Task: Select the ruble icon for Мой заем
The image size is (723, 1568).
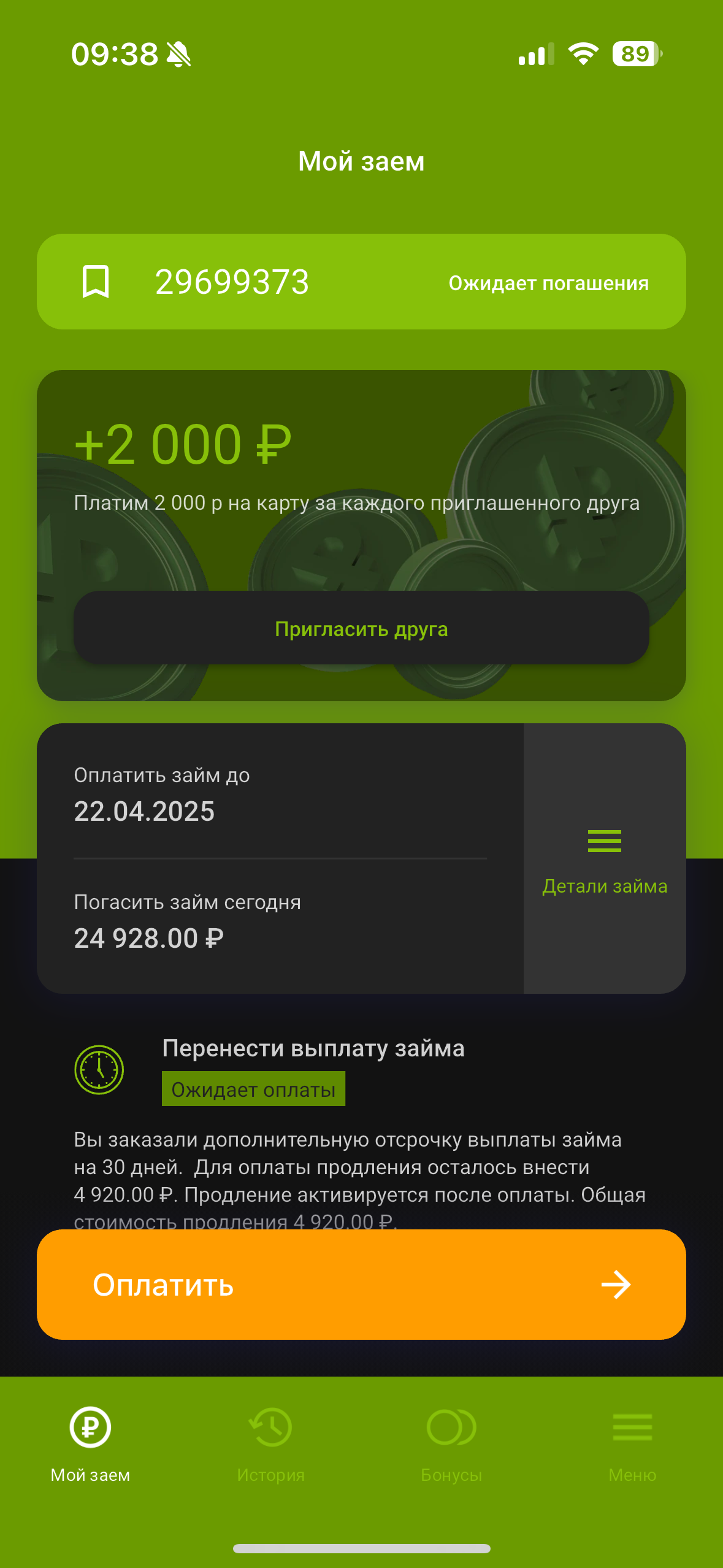Action: pyautogui.click(x=89, y=1428)
